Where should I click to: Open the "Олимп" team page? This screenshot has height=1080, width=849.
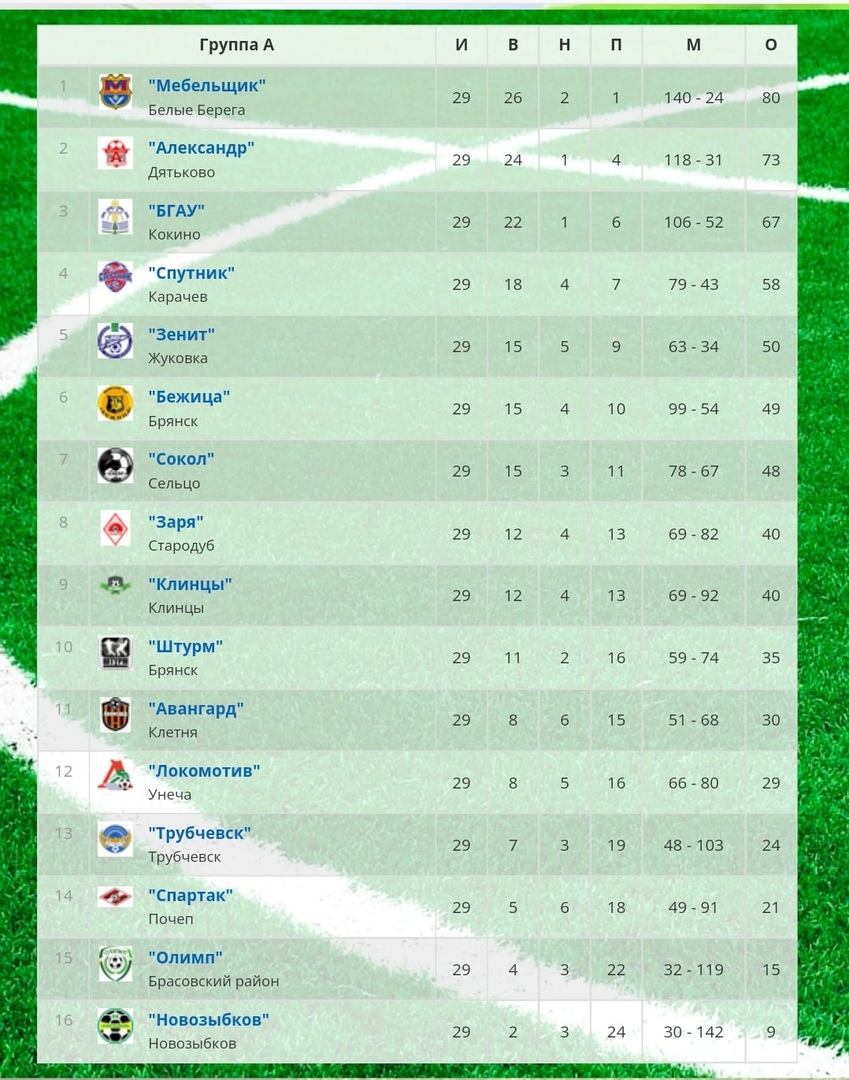click(185, 957)
